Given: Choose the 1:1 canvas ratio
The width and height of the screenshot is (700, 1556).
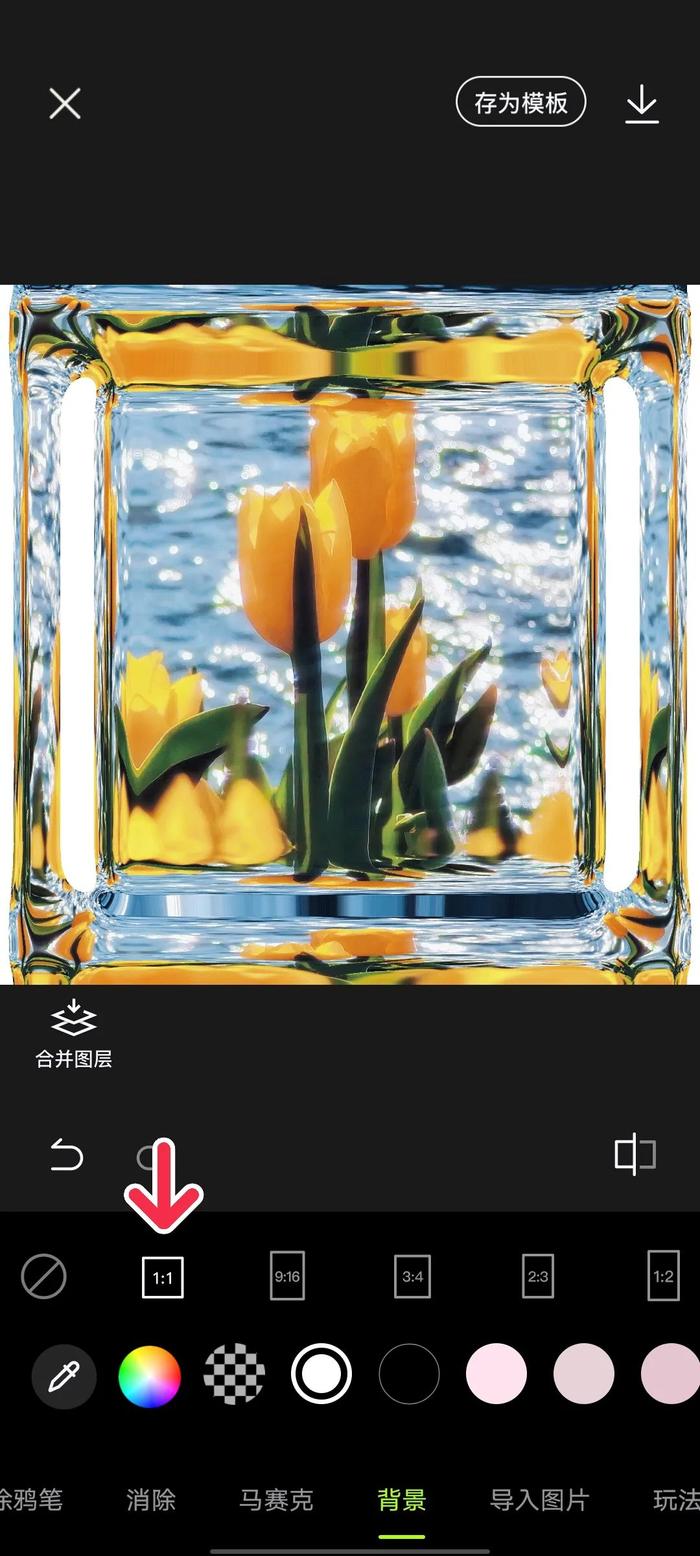Looking at the screenshot, I should 163,1277.
